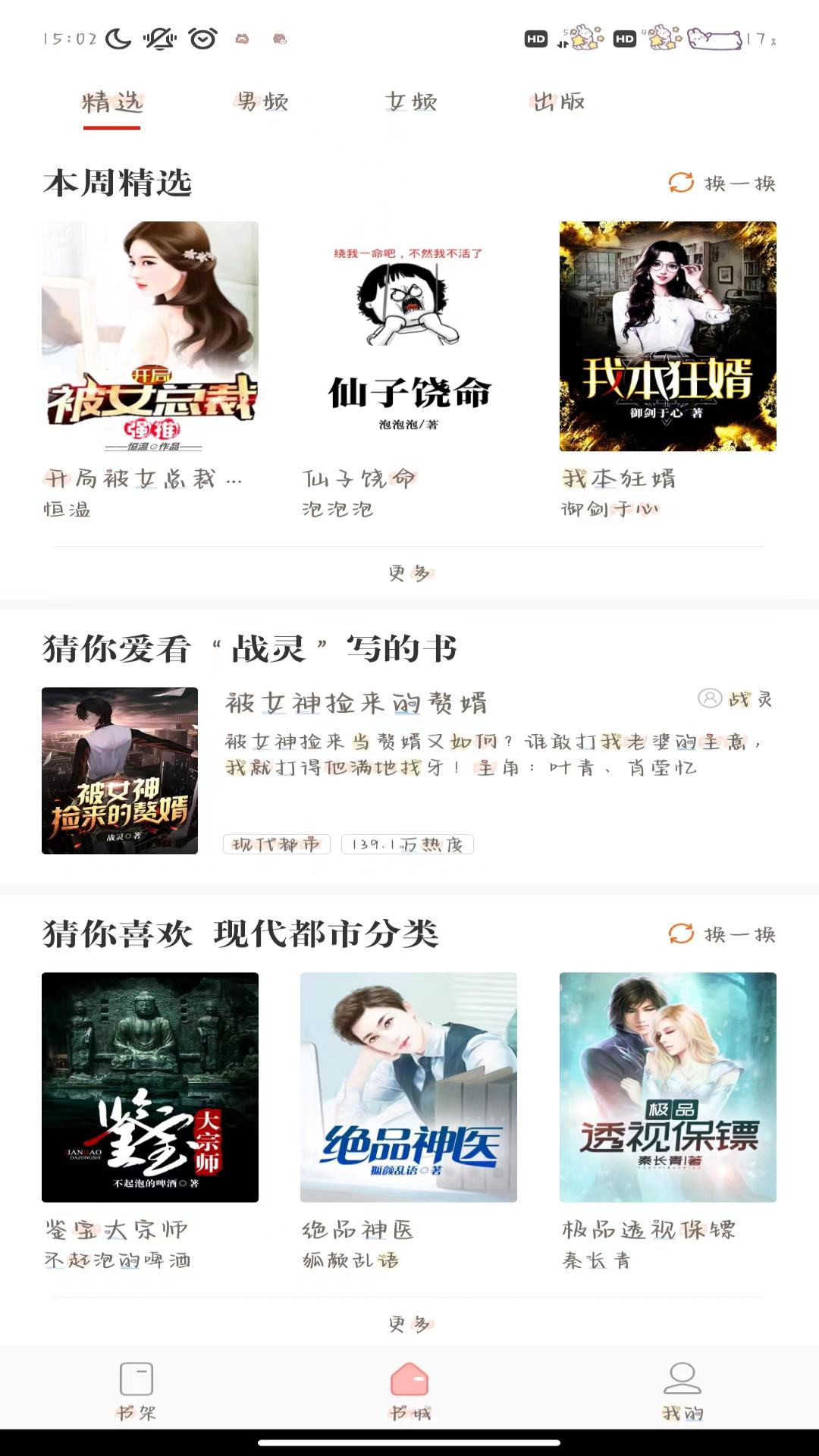Open the book 鉴宝大宗师

click(x=150, y=1087)
